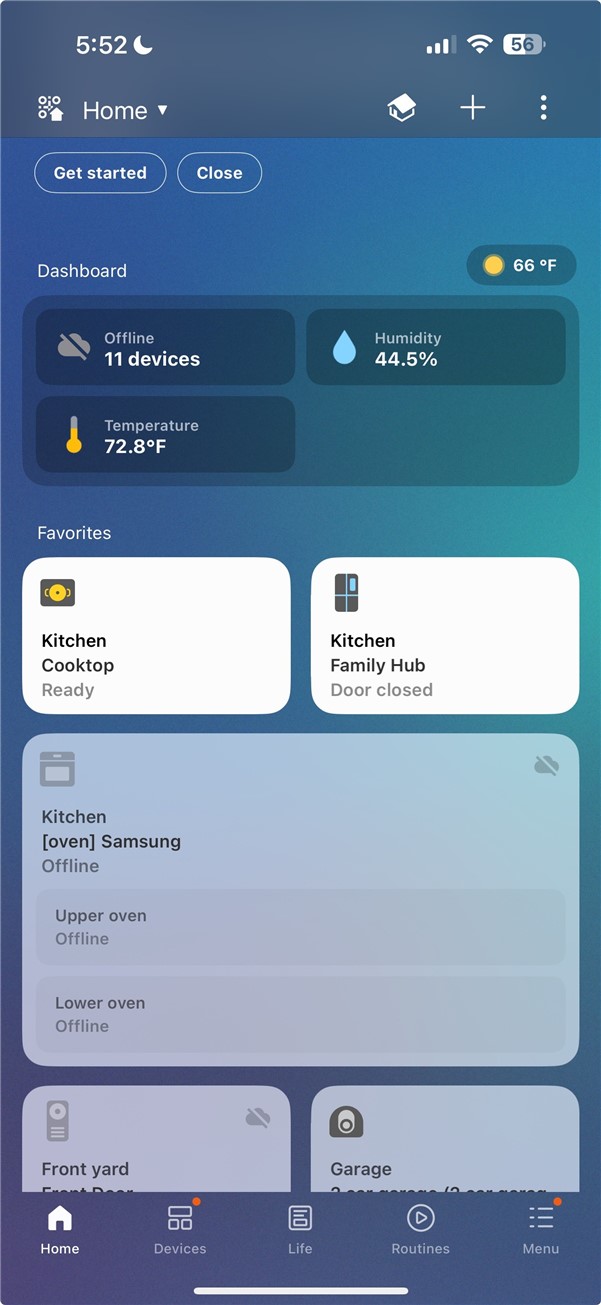Open the Menu tab
Screen dimensions: 601x1305
pos(541,1229)
